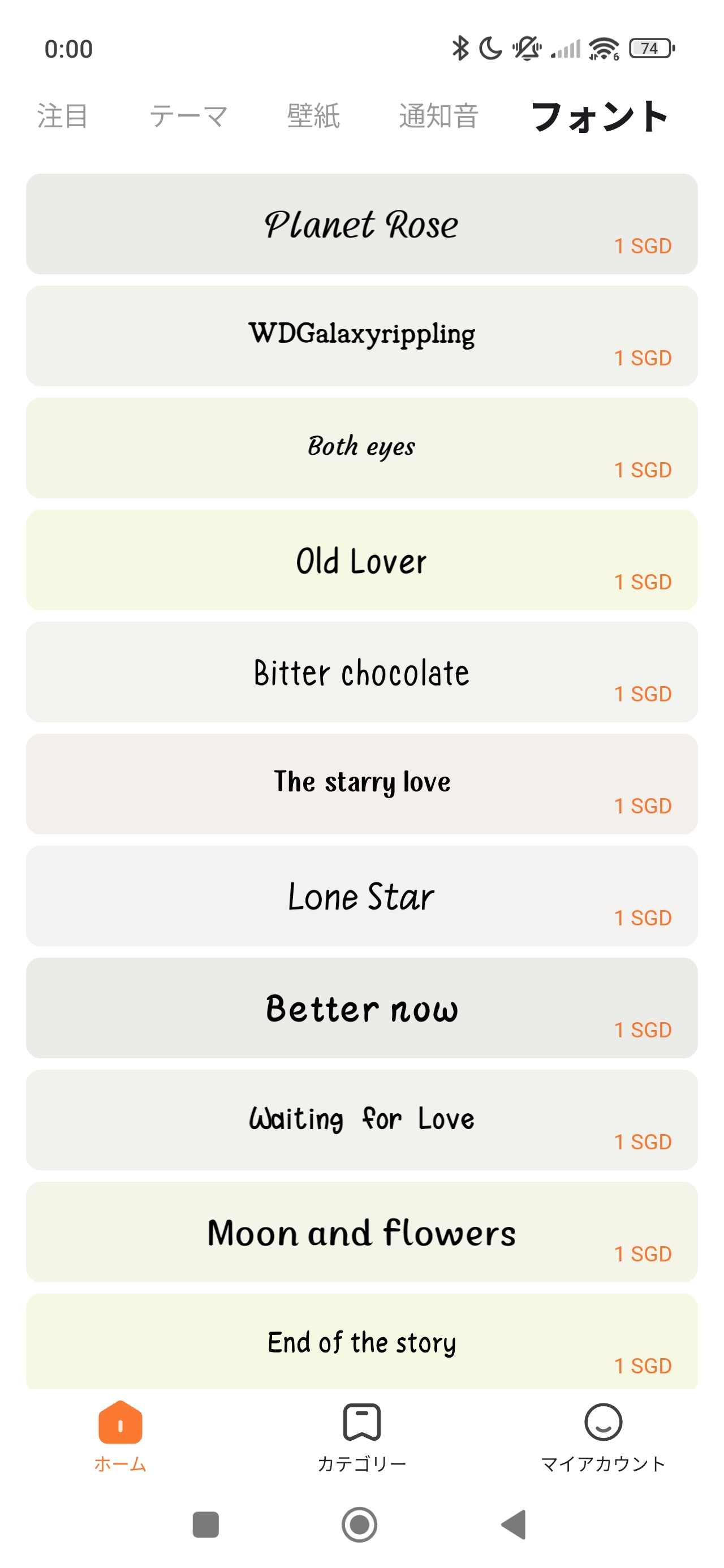View the Bitter chocolate font
This screenshot has height=1568, width=724.
coord(361,672)
